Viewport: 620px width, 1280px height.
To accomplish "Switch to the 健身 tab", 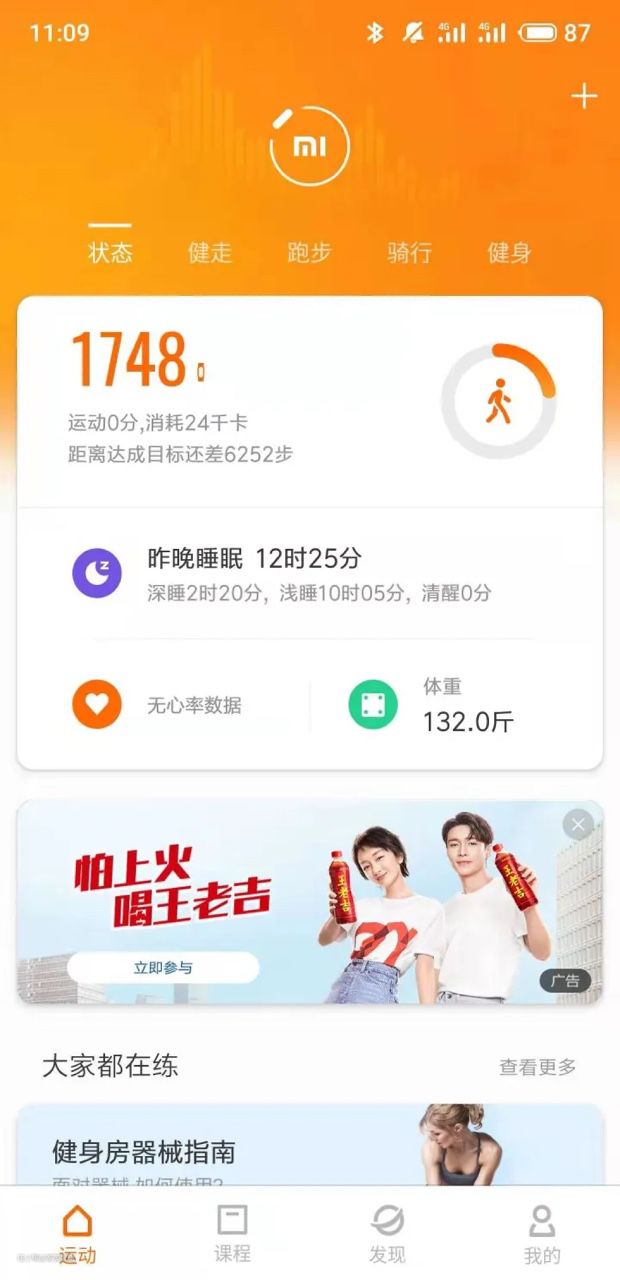I will click(x=509, y=253).
